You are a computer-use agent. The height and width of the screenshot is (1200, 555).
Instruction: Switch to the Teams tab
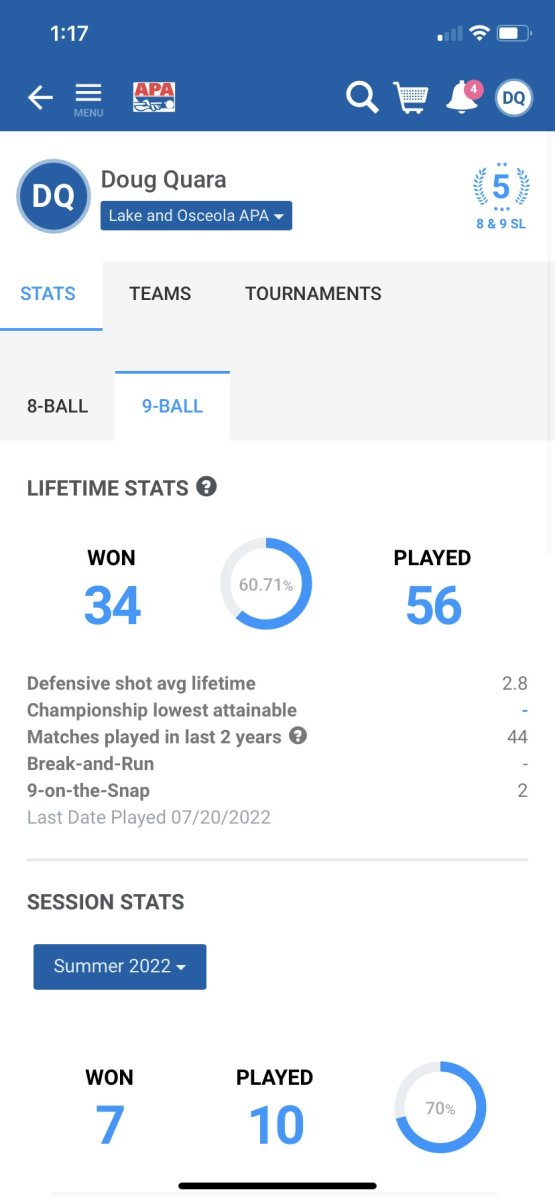click(160, 293)
